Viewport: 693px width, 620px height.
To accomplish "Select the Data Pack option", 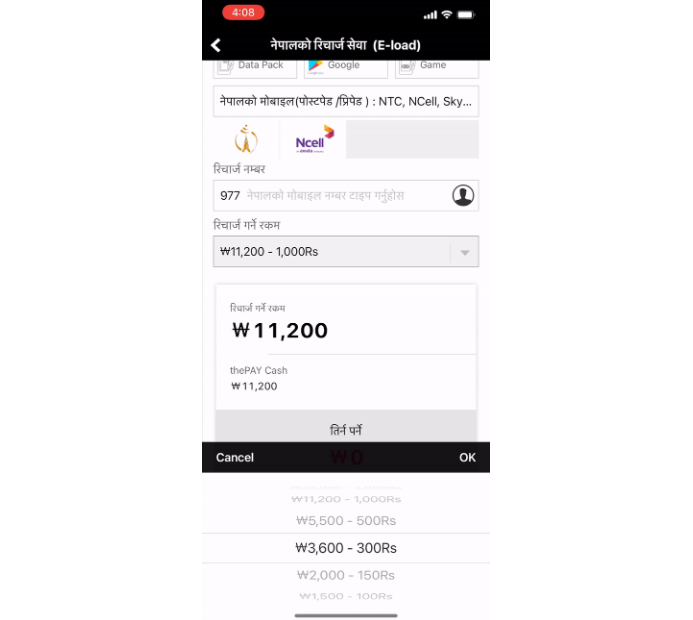I will coord(254,66).
